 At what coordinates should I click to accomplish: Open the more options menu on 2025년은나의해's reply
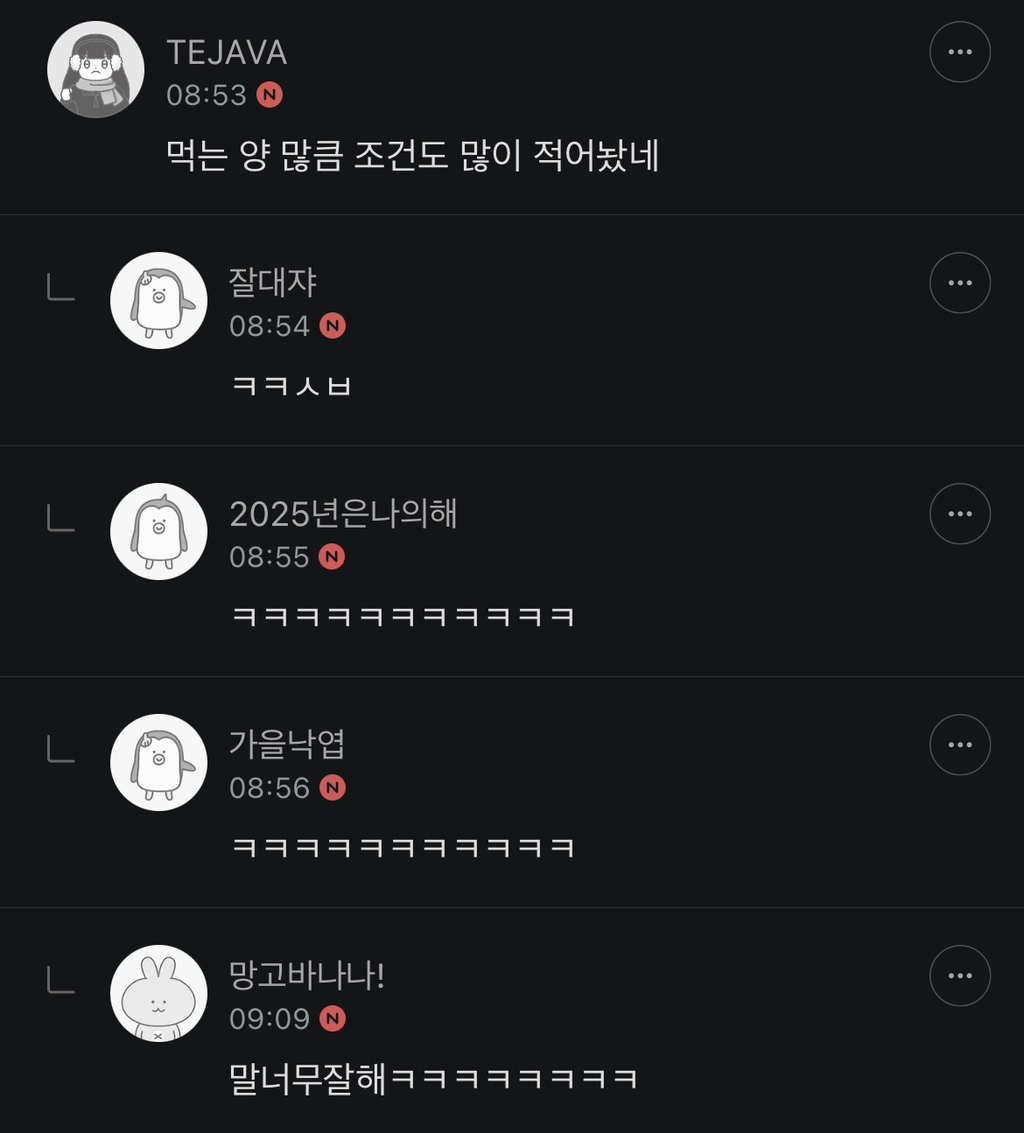click(x=959, y=514)
